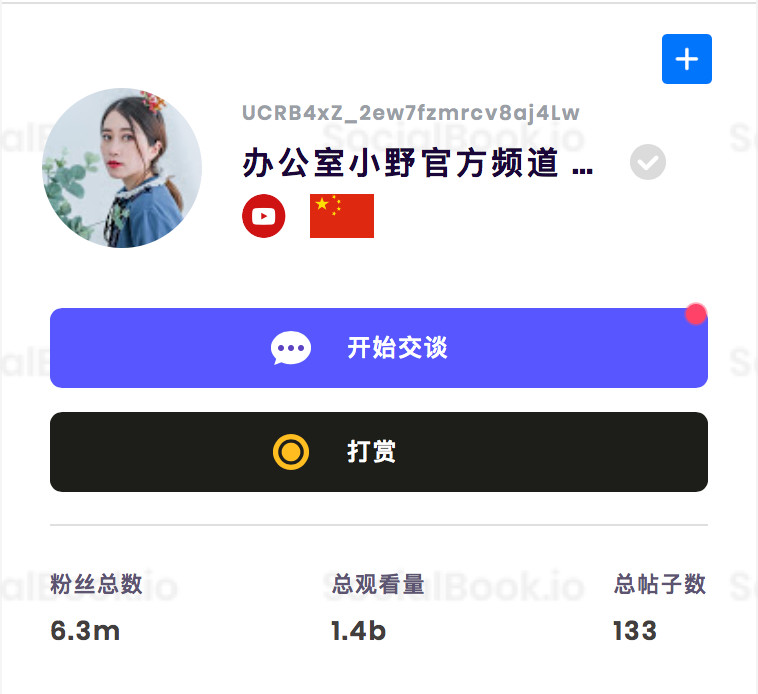Start a chat with 开始交谈
Viewport: 758px width, 694px height.
(379, 348)
